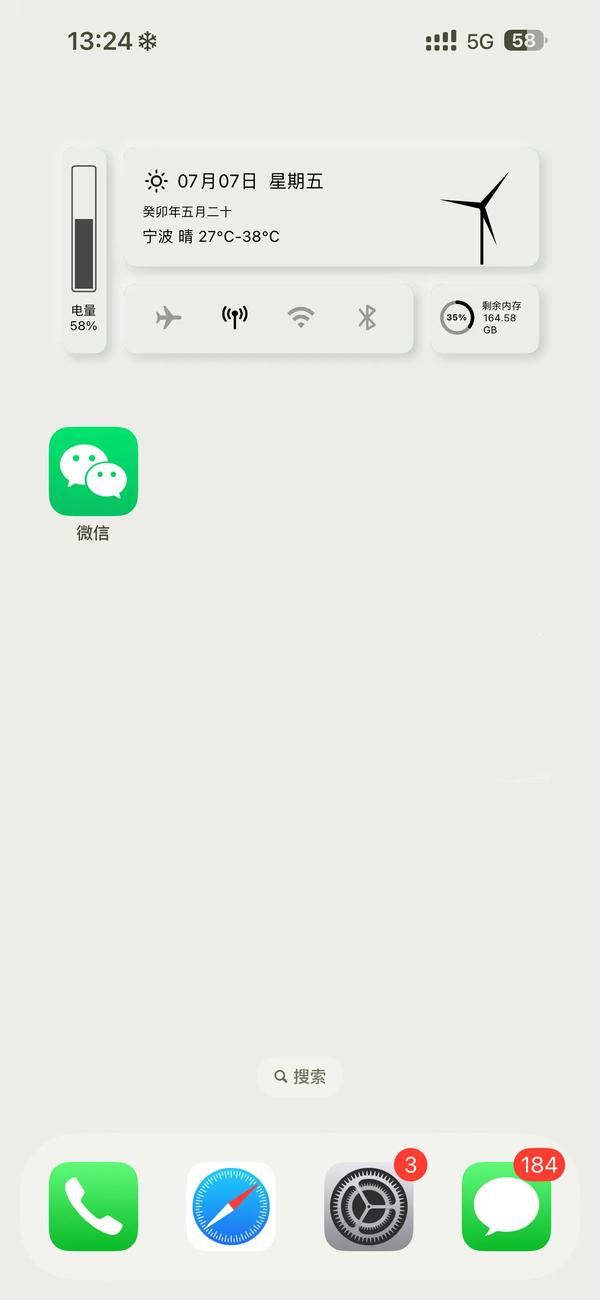The image size is (600, 1300).
Task: Open Messages with 184 unread
Action: pyautogui.click(x=506, y=1206)
